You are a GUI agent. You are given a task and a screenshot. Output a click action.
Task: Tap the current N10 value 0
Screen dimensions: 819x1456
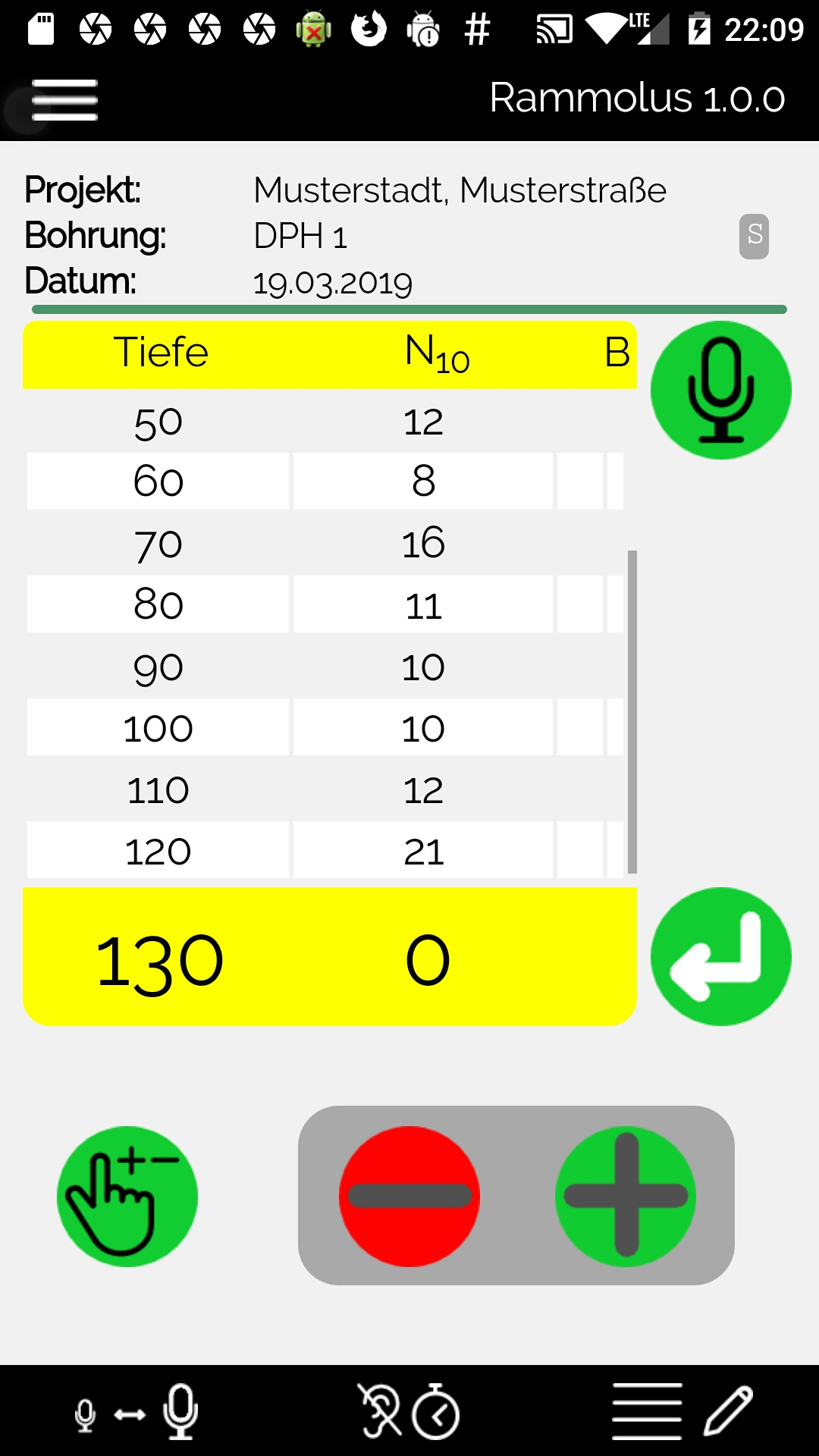point(427,961)
